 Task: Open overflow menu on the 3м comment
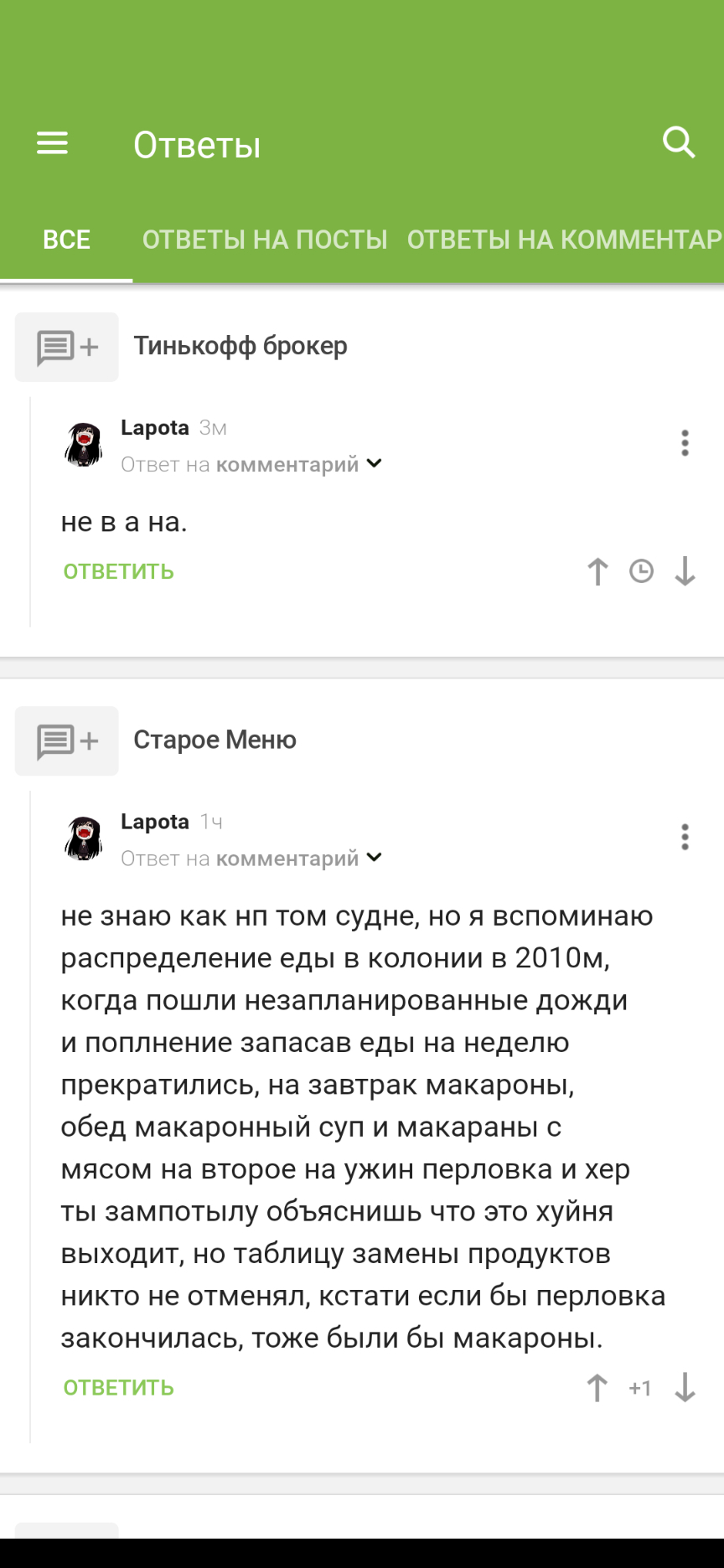(685, 443)
